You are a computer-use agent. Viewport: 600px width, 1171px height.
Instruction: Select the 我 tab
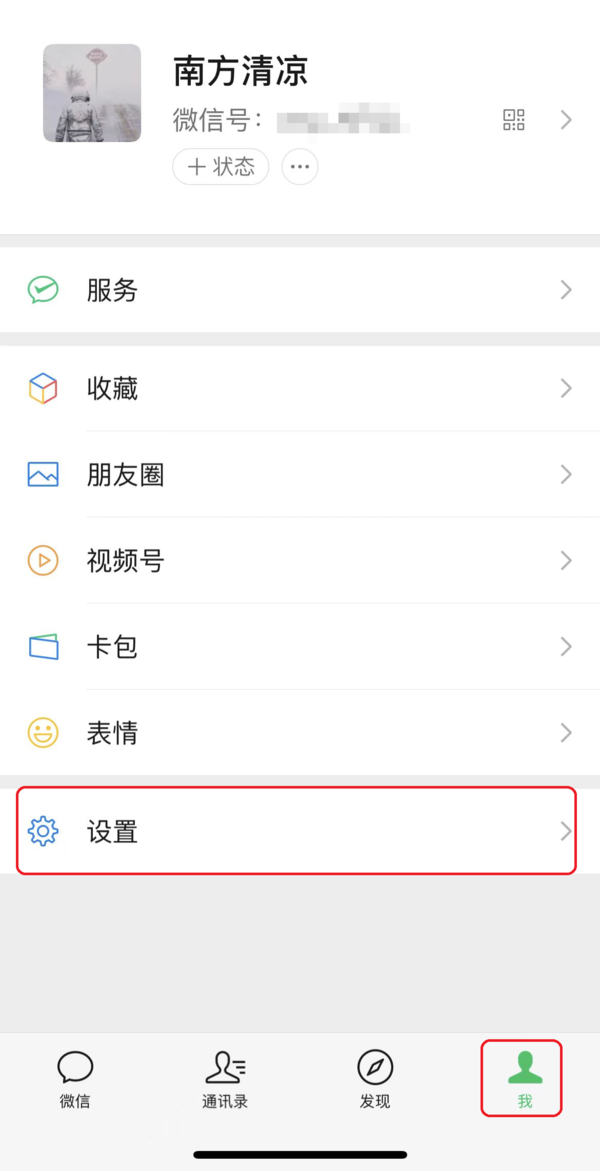(x=523, y=1079)
